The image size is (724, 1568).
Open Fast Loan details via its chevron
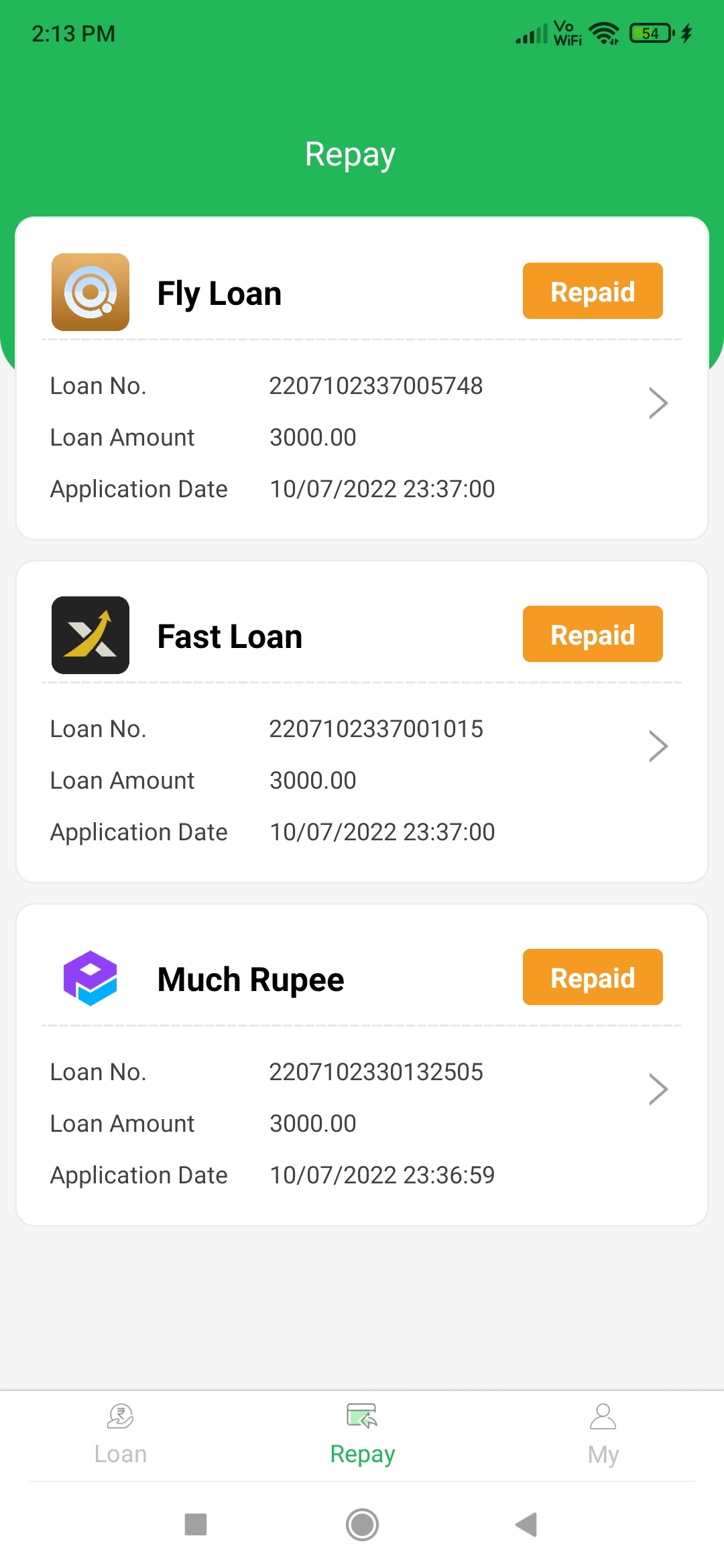[658, 746]
